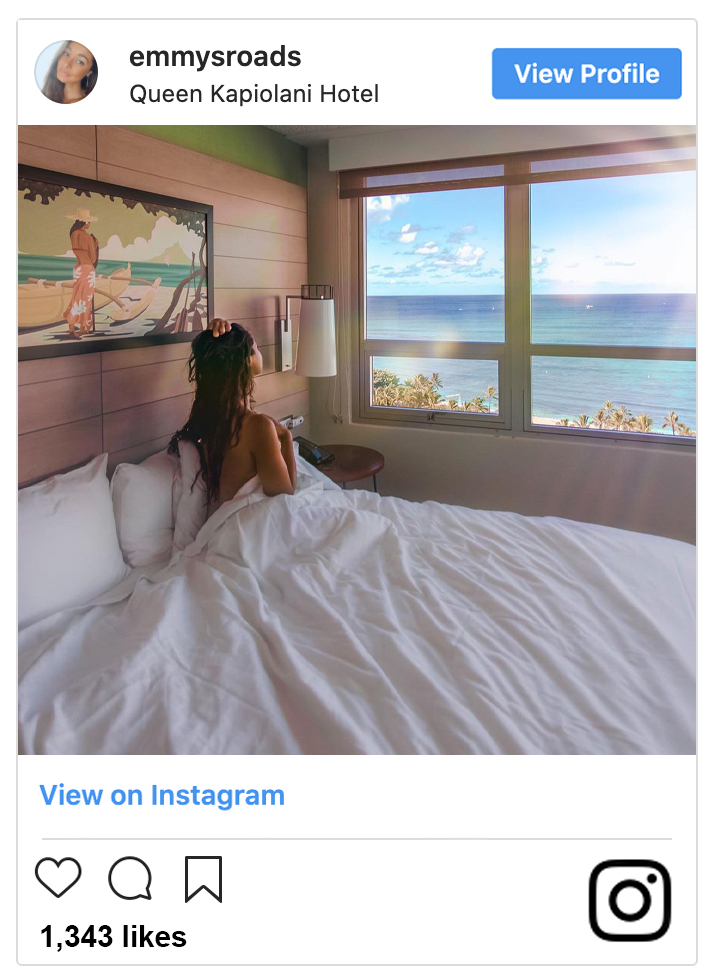Tap the Instagram logo icon

629,900
